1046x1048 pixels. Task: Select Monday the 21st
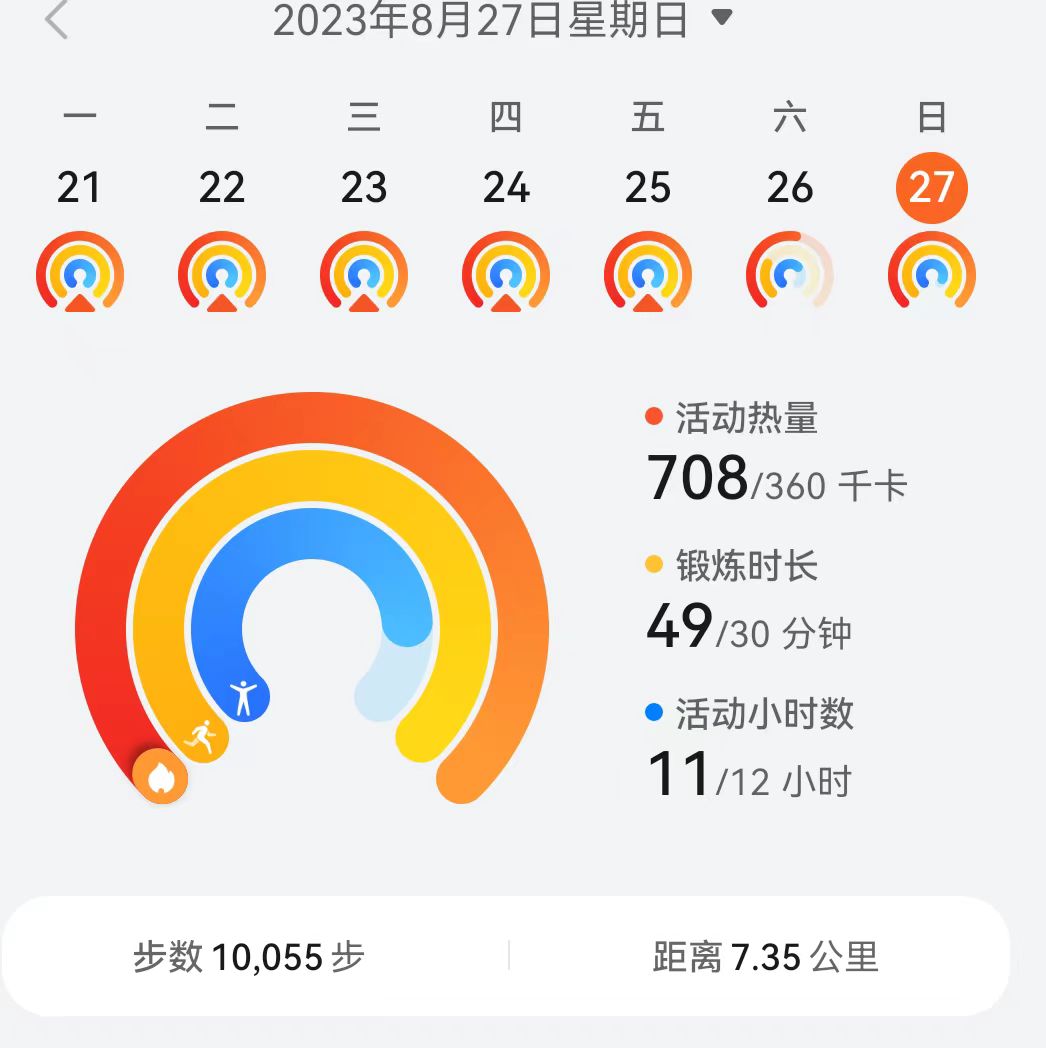tap(79, 188)
